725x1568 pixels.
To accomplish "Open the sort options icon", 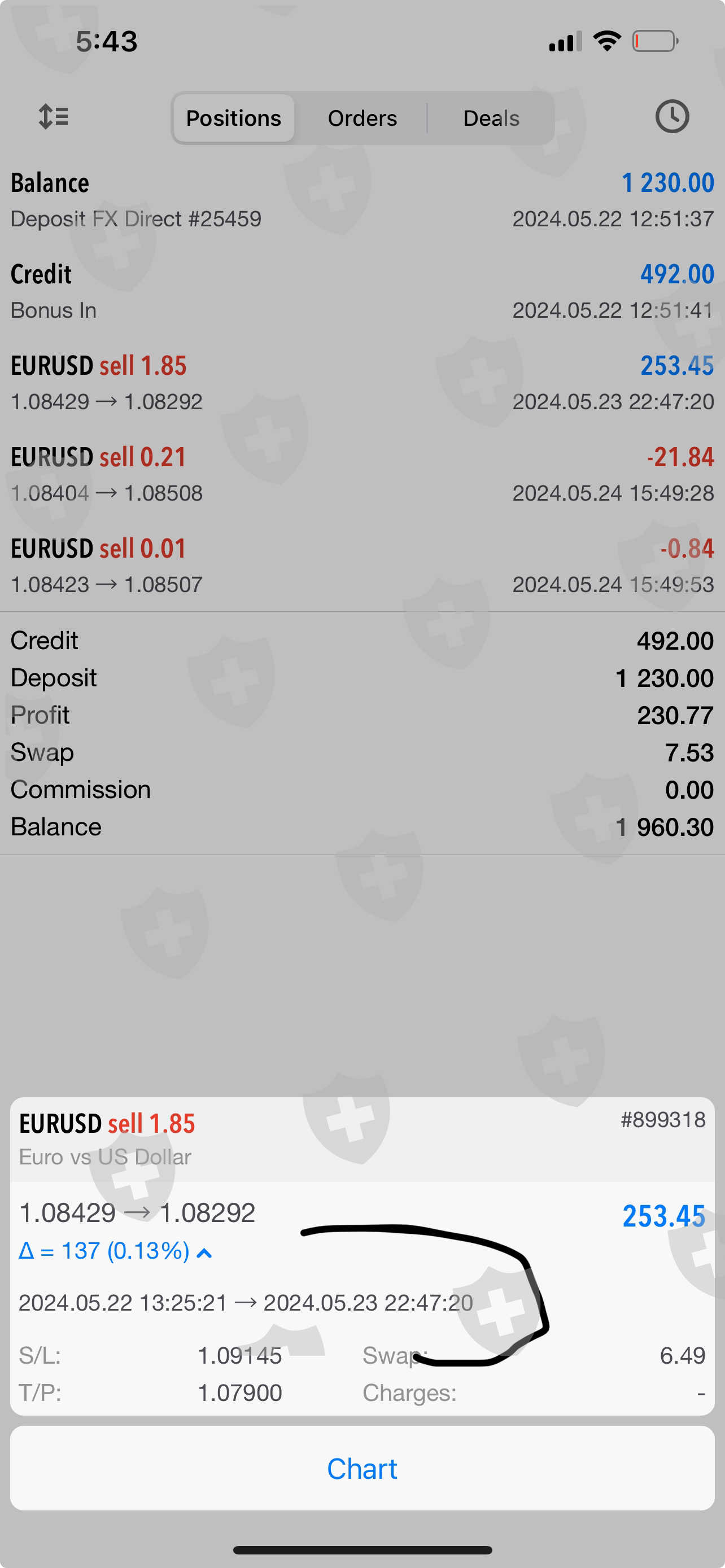I will click(54, 116).
